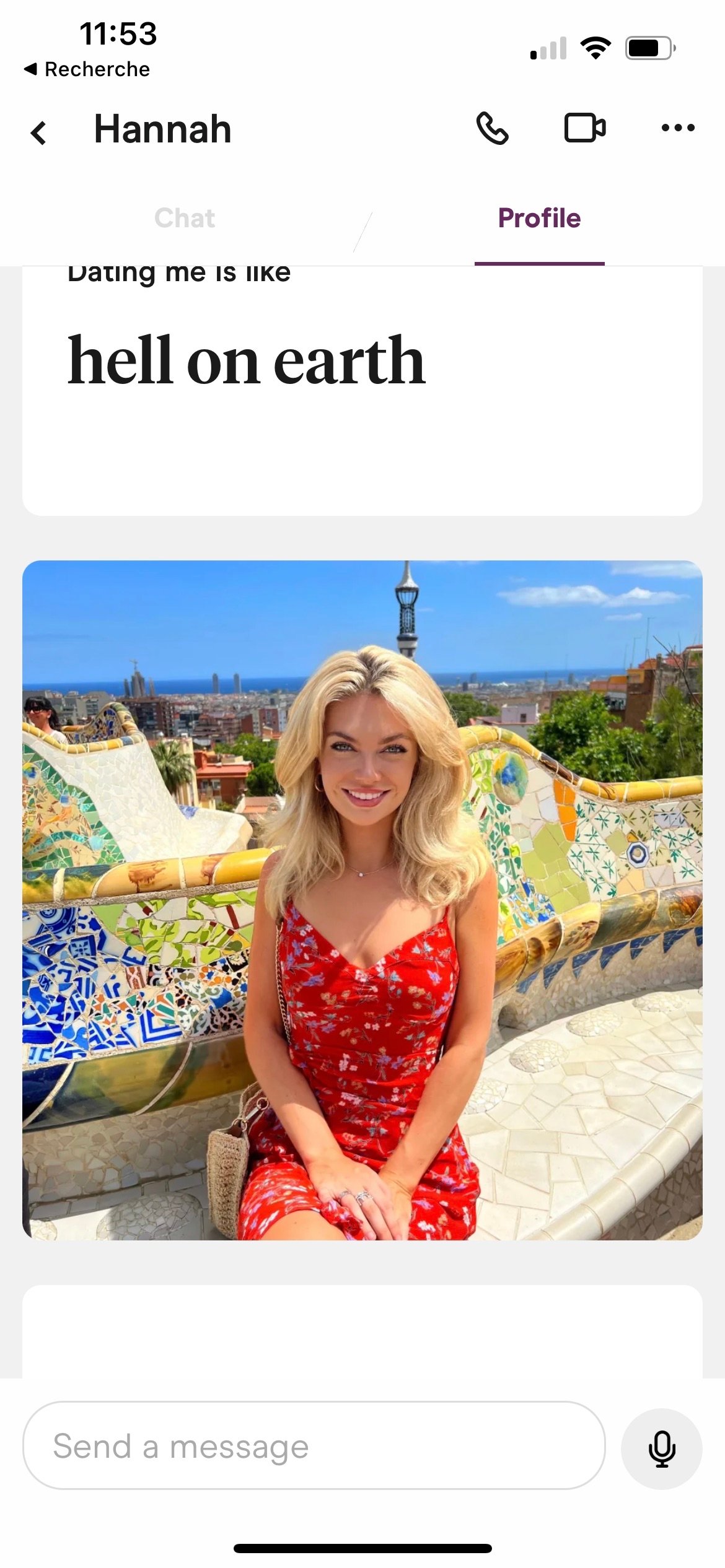Return to Recherche app
Screen dimensions: 725x1568
87,69
